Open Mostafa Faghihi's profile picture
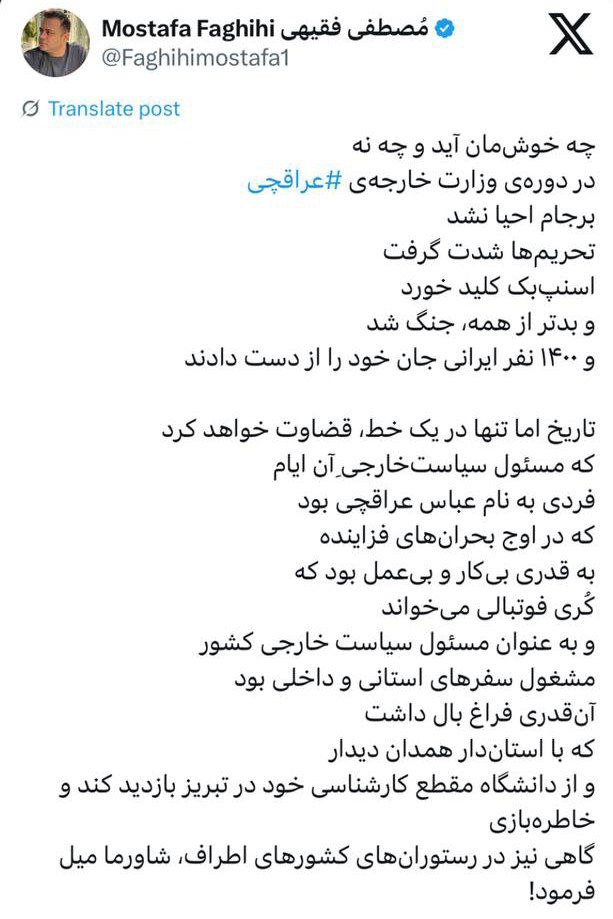This screenshot has height=919, width=613. pyautogui.click(x=56, y=42)
